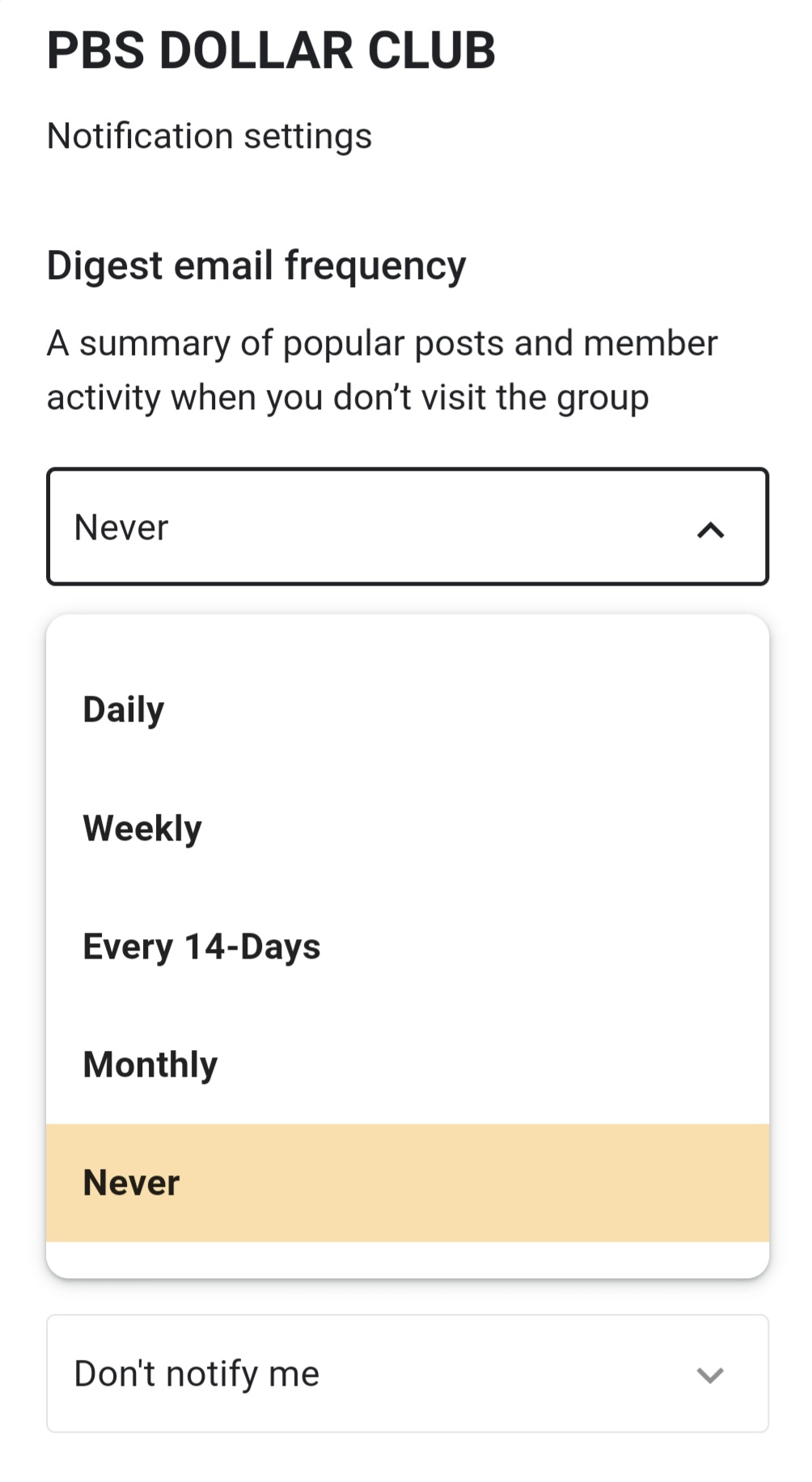
Task: Select Daily digest email frequency
Action: tap(123, 709)
